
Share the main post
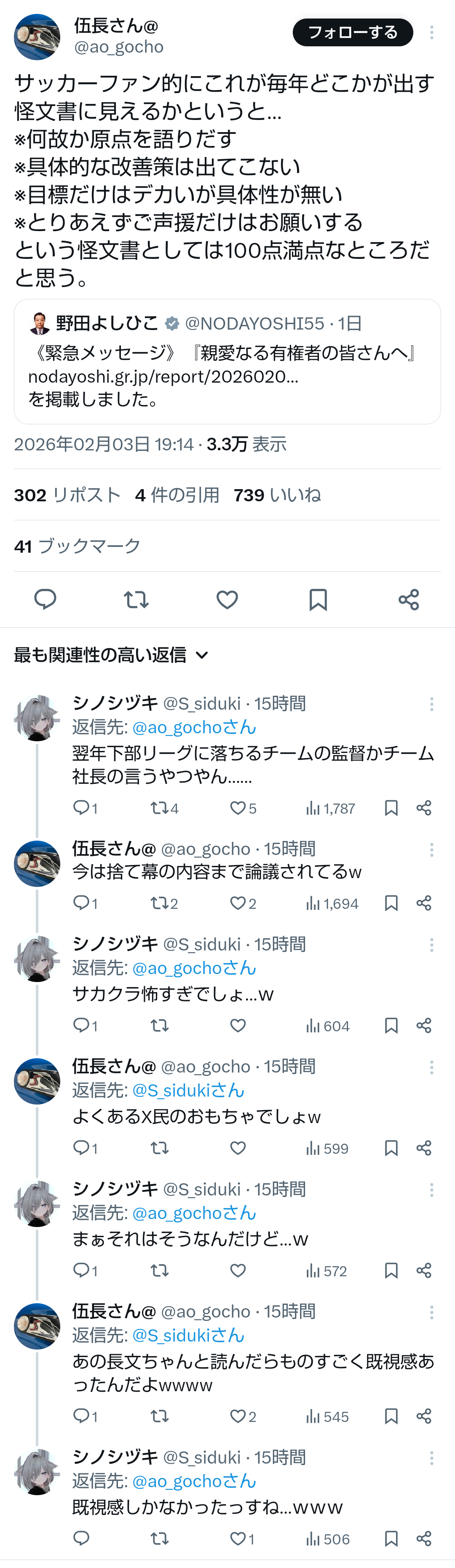[409, 599]
